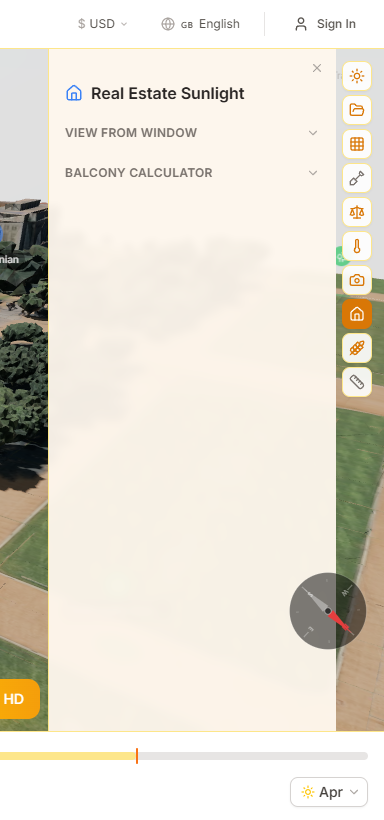
Task: Open the thermometer tool
Action: tap(357, 246)
